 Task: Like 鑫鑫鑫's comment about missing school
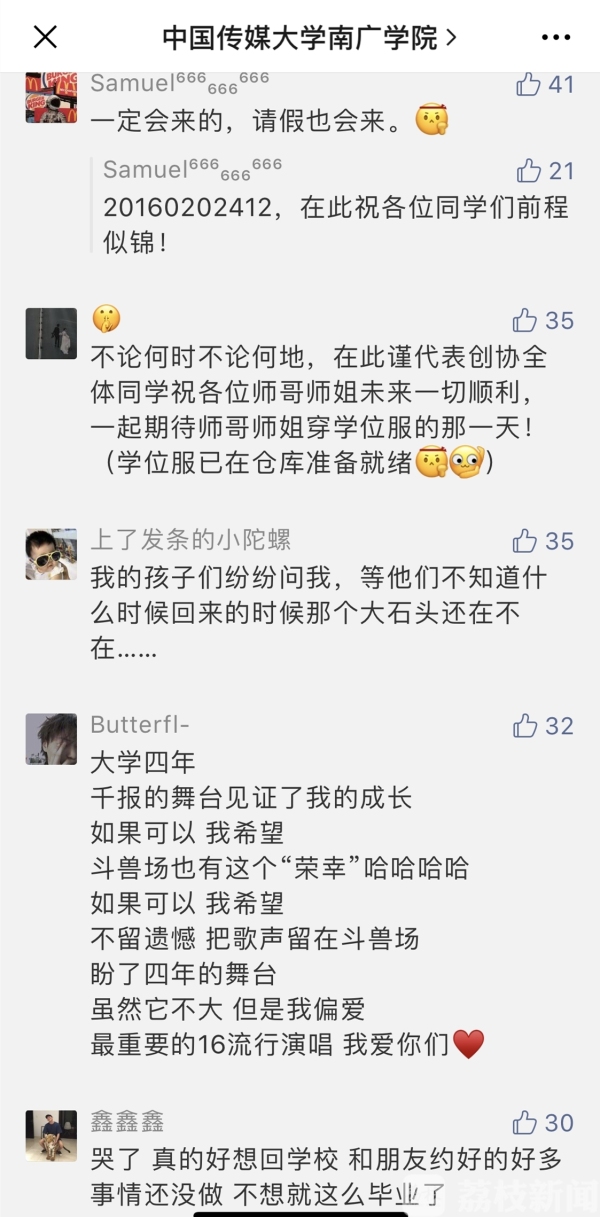click(x=526, y=1123)
